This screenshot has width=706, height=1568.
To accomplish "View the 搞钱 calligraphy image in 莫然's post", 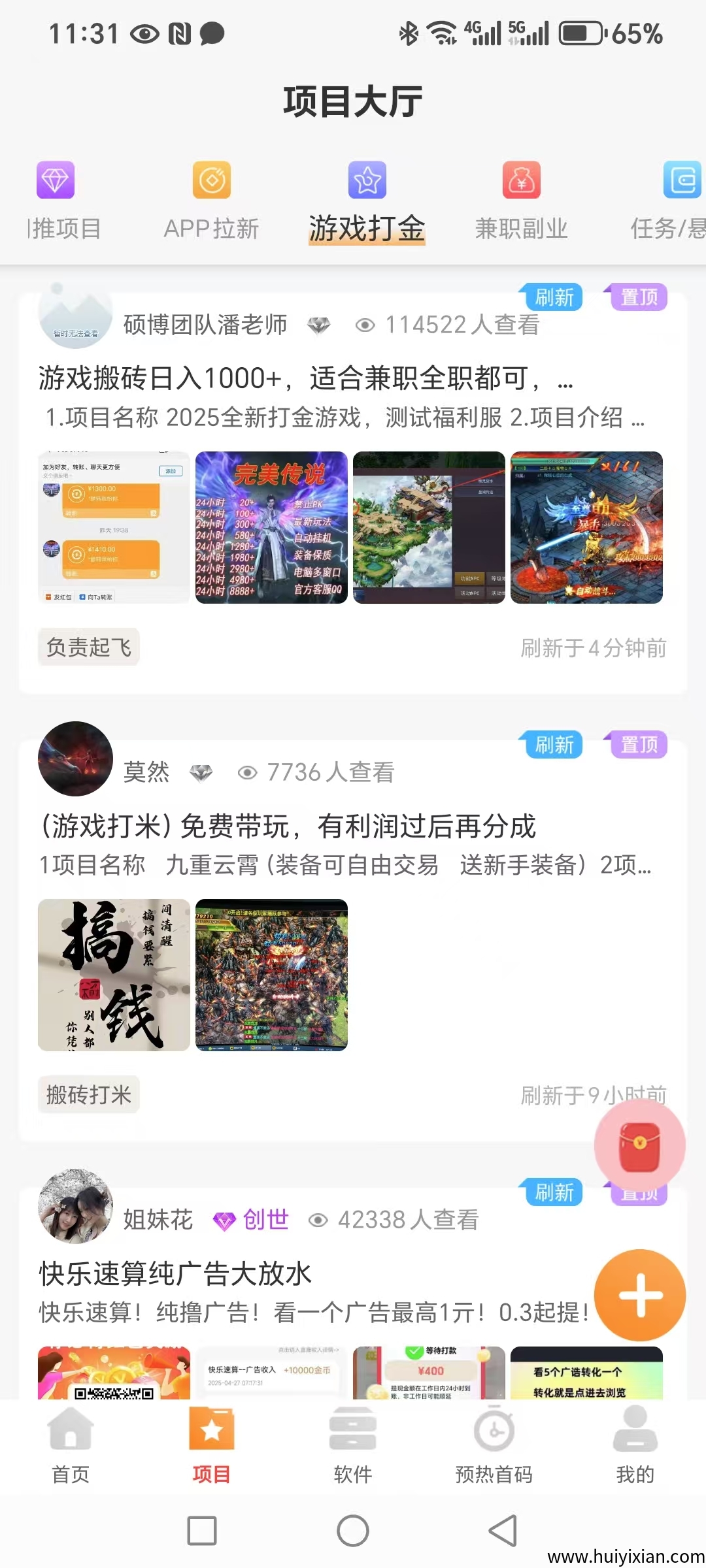I will [x=114, y=975].
